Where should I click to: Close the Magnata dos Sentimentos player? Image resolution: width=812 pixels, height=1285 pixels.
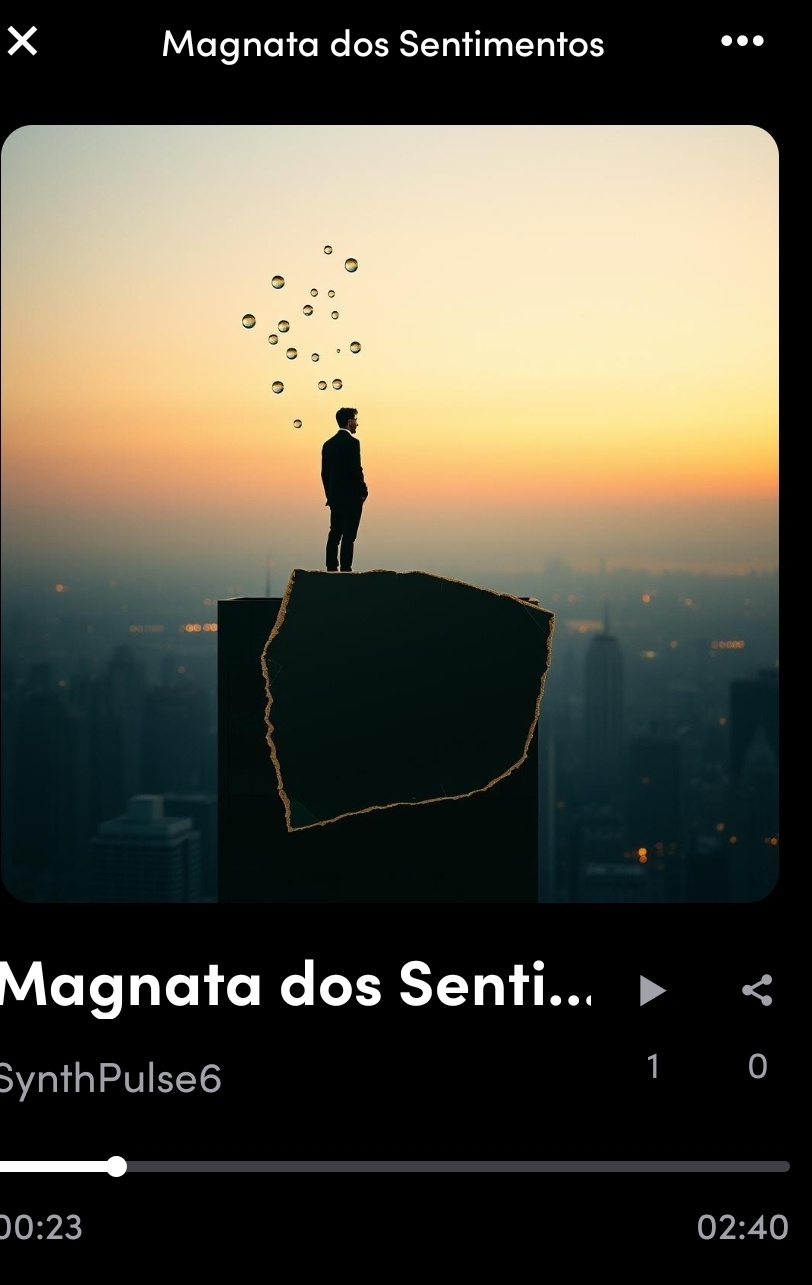click(22, 42)
